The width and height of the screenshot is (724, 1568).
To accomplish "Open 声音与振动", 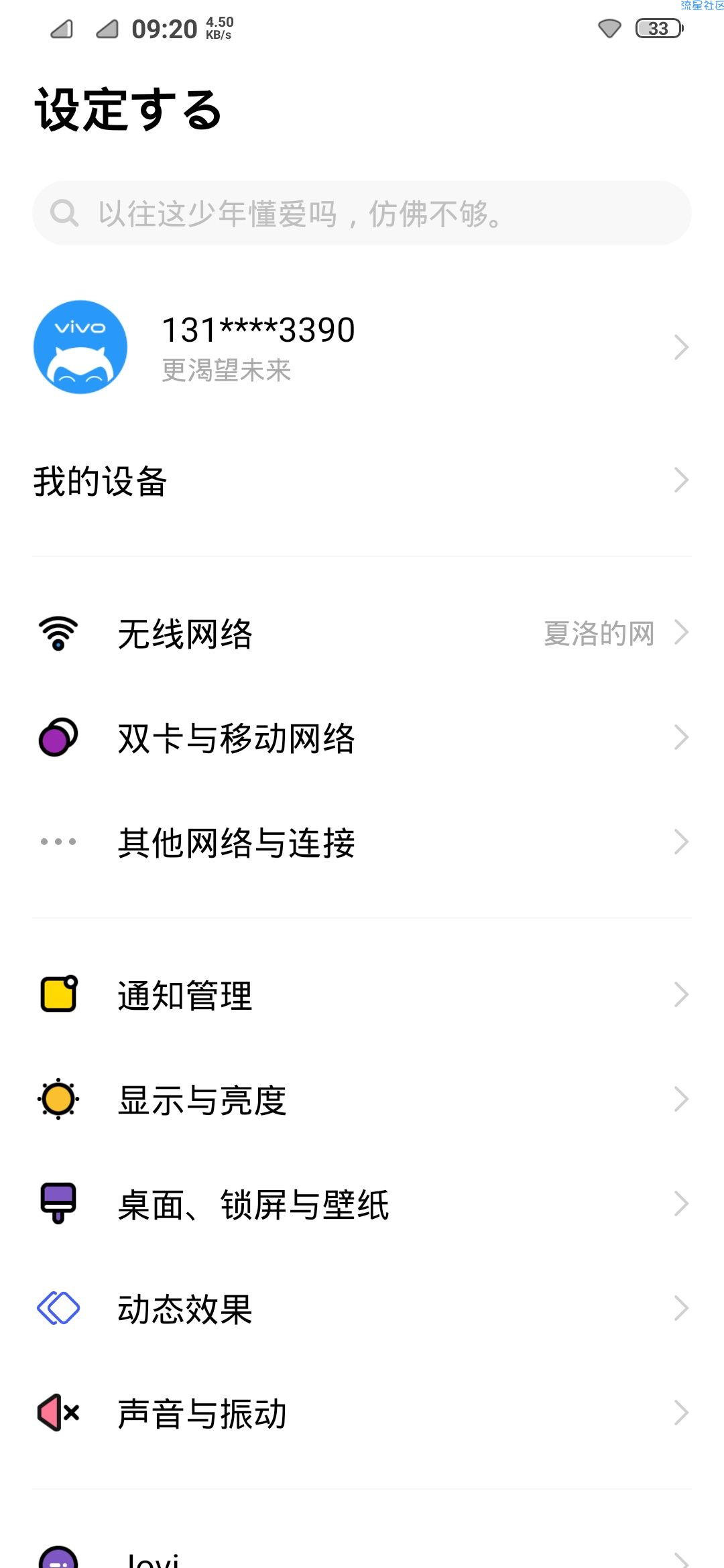I will pos(362,1413).
